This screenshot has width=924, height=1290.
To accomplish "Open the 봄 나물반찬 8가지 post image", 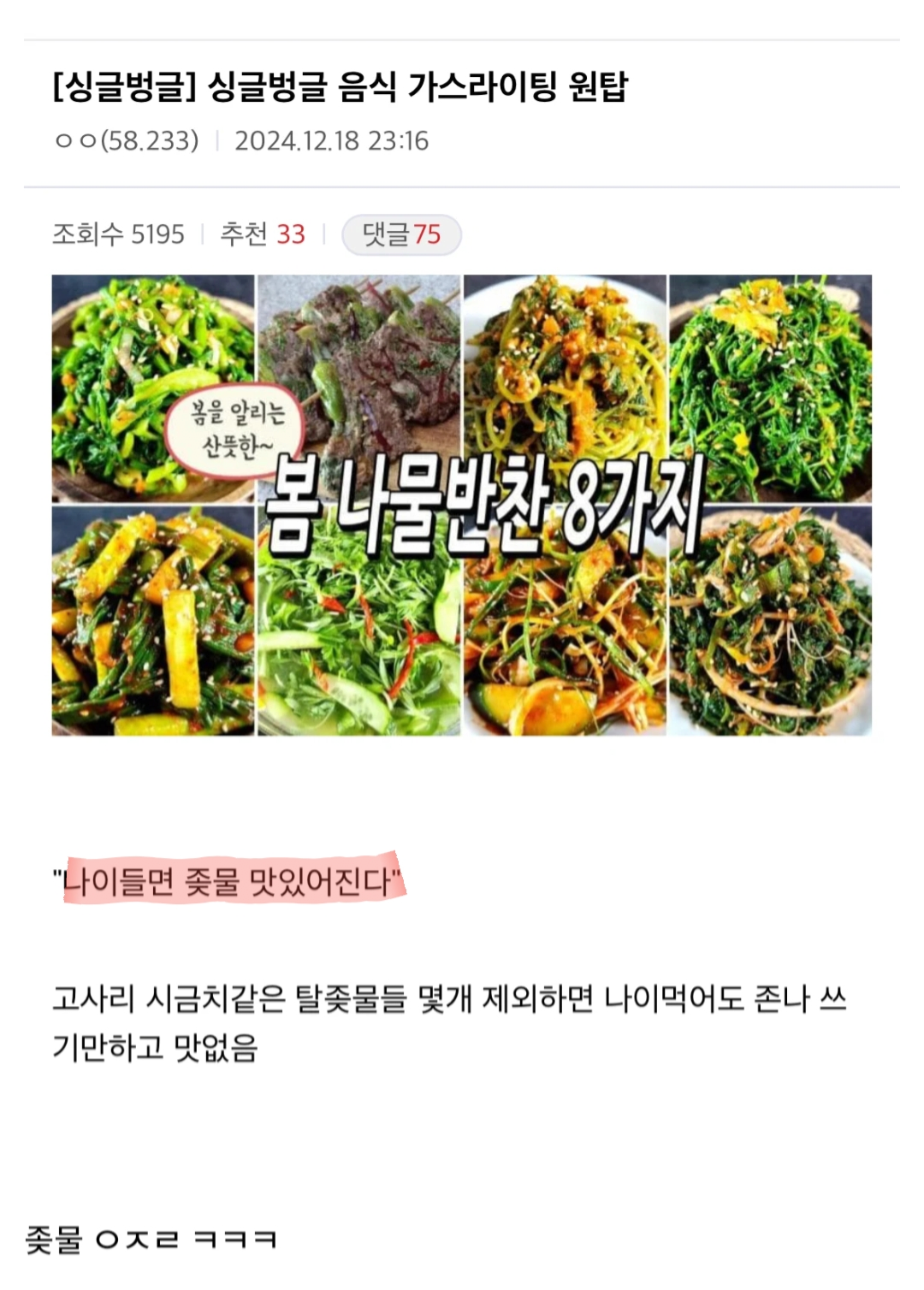I will pyautogui.click(x=462, y=505).
